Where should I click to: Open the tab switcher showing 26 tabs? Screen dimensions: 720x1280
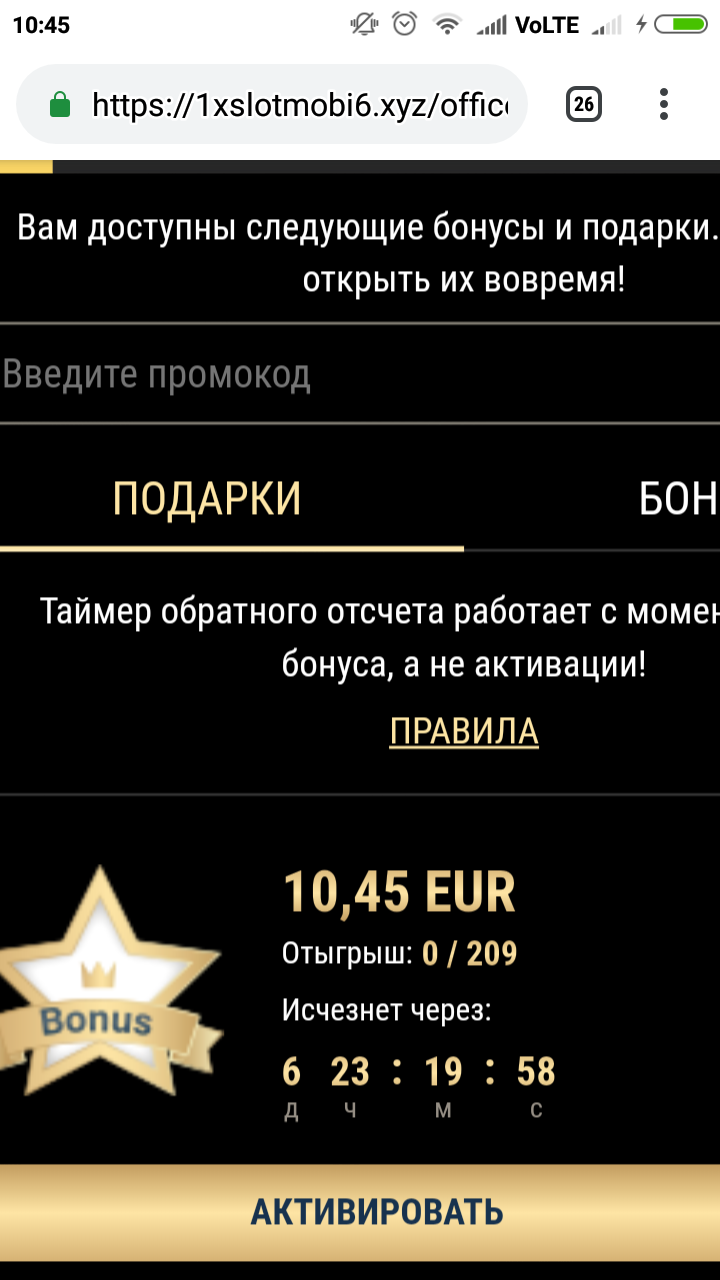click(584, 104)
